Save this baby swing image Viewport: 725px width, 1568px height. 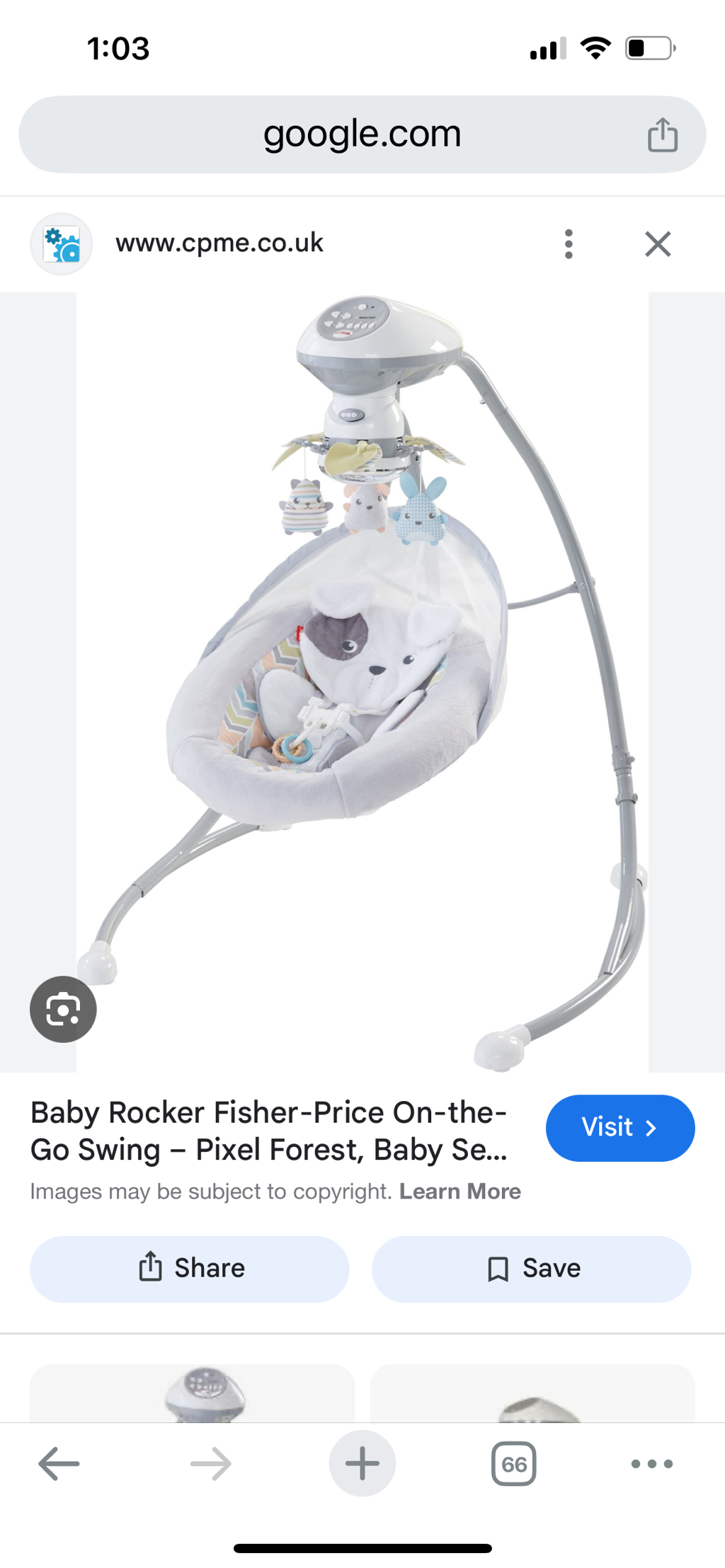coord(532,1269)
